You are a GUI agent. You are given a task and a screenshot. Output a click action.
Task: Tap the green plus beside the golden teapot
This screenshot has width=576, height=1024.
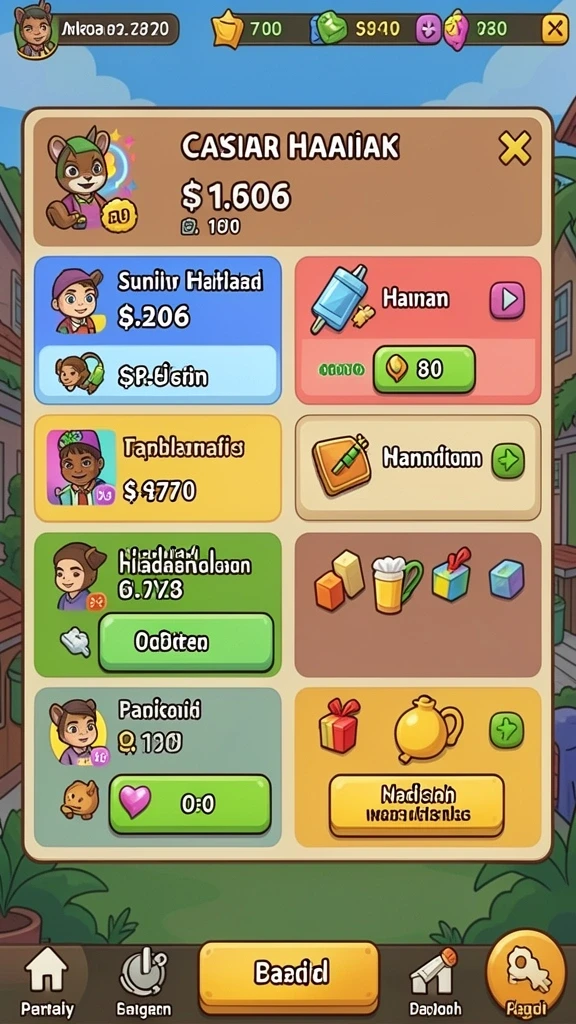click(x=507, y=731)
